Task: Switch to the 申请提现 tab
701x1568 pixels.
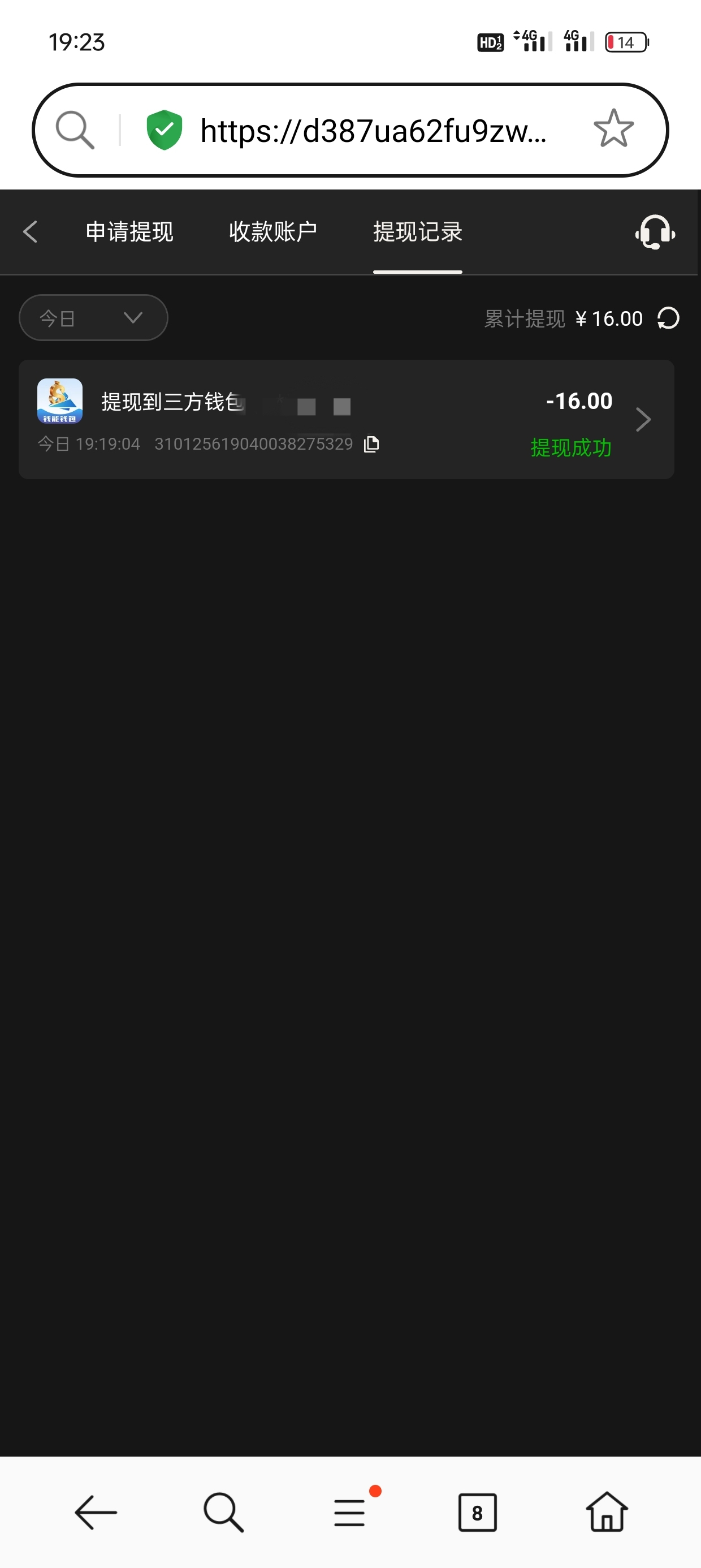Action: pyautogui.click(x=129, y=232)
